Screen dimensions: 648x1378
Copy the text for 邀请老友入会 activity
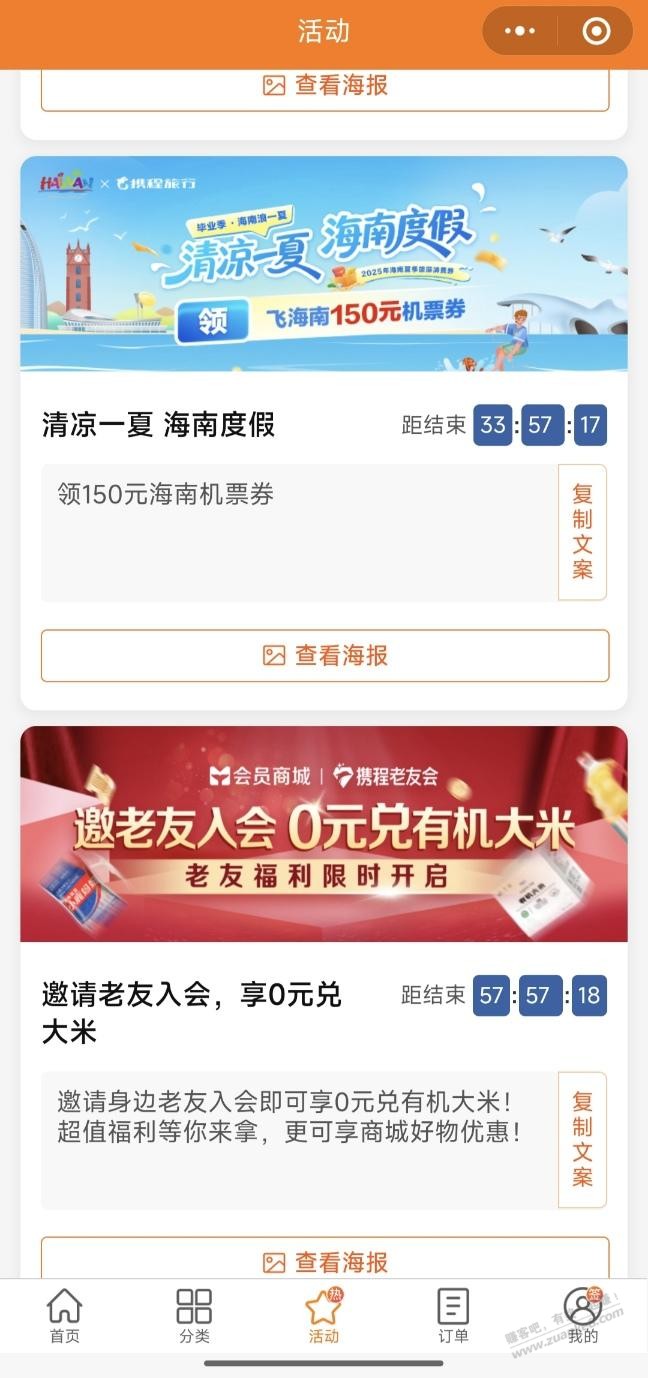[582, 1139]
